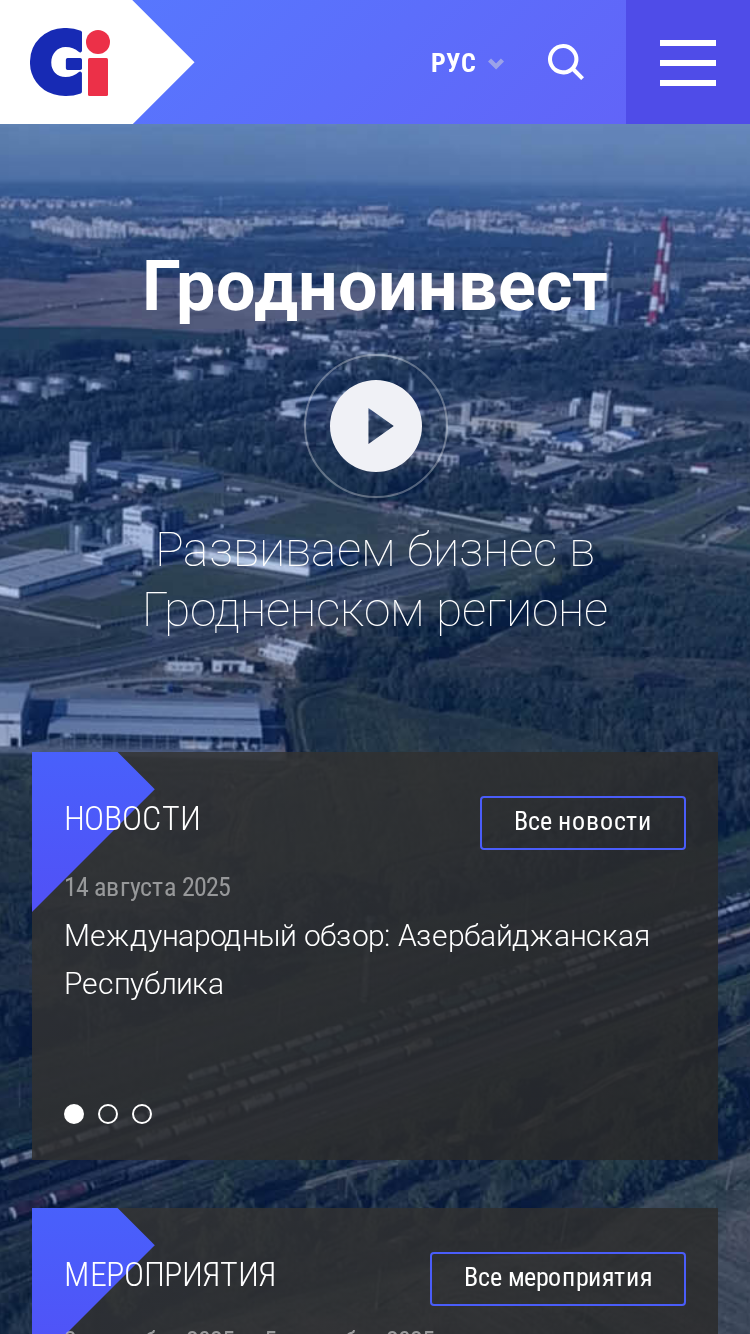Open the Gi logo home link

pyautogui.click(x=70, y=62)
